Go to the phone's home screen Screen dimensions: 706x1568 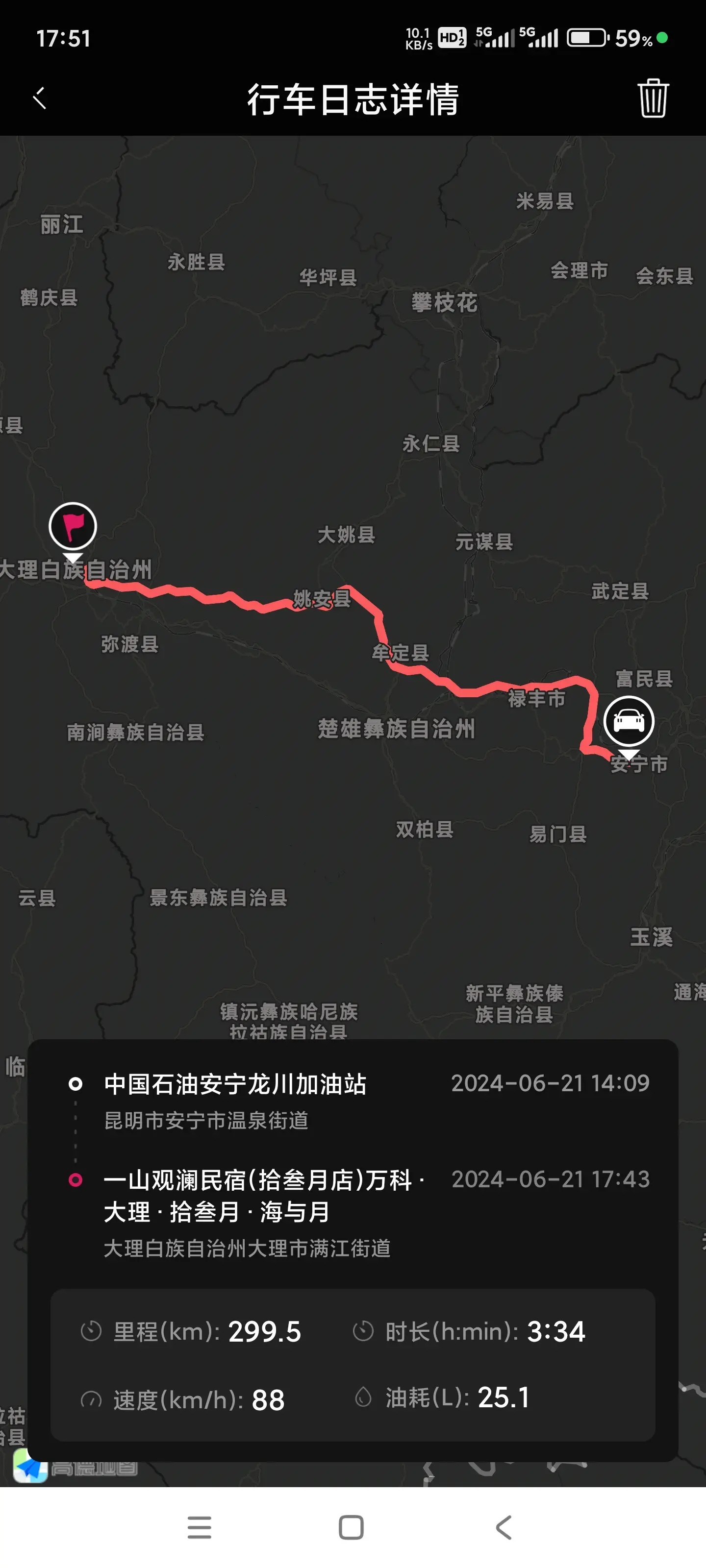tap(352, 1527)
